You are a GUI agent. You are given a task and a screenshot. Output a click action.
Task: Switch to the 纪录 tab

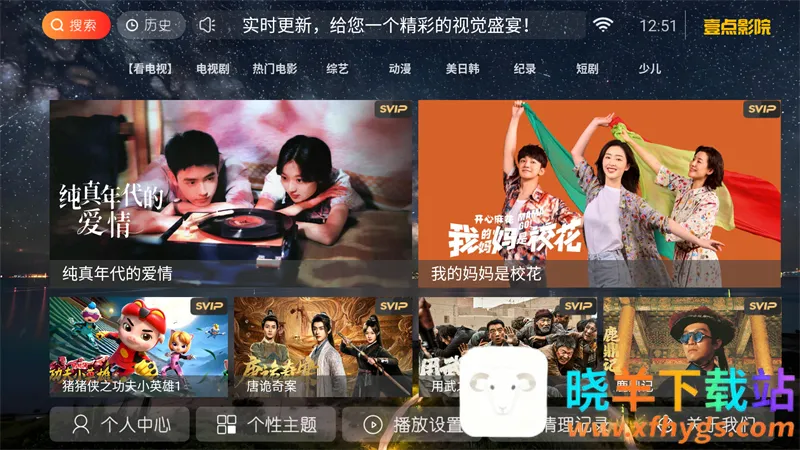[x=525, y=69]
